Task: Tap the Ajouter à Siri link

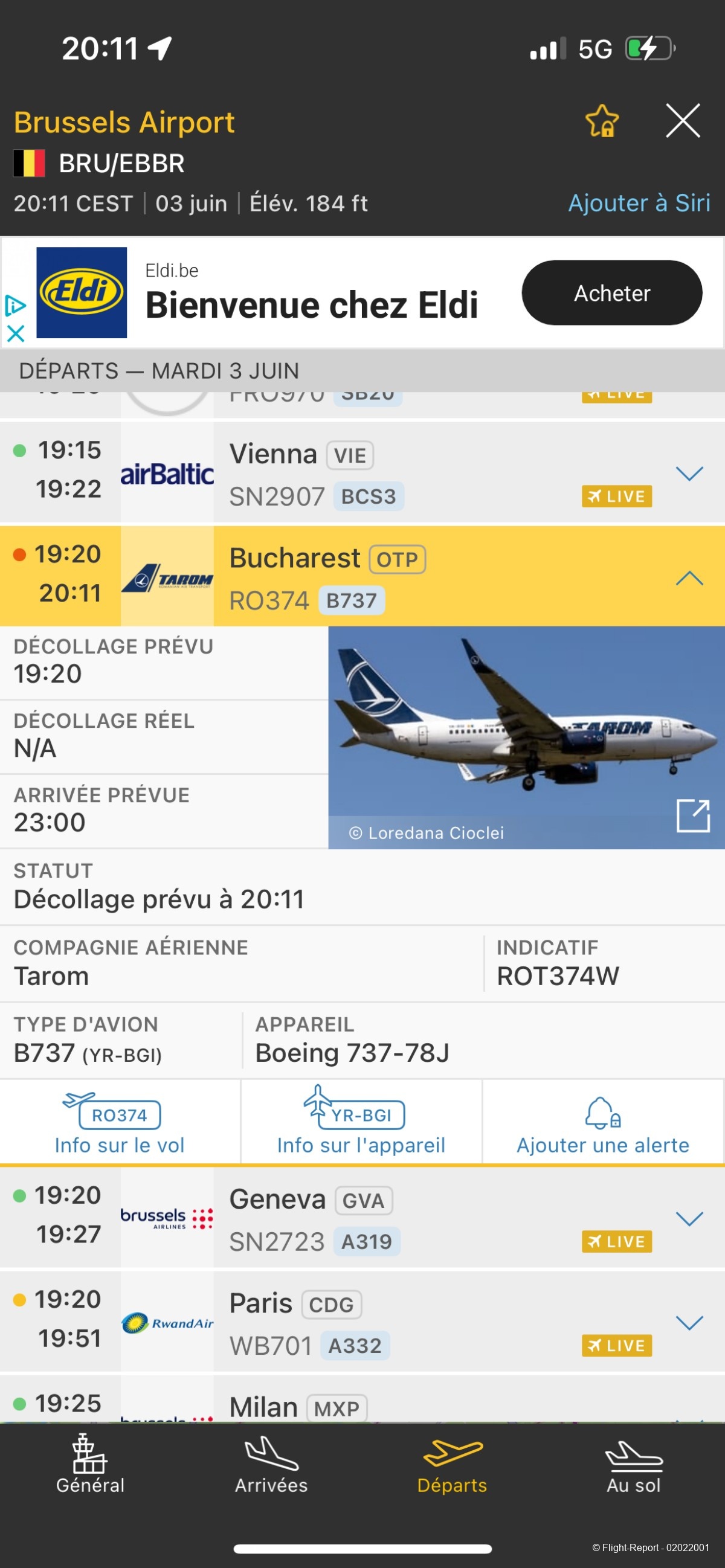Action: pyautogui.click(x=639, y=204)
